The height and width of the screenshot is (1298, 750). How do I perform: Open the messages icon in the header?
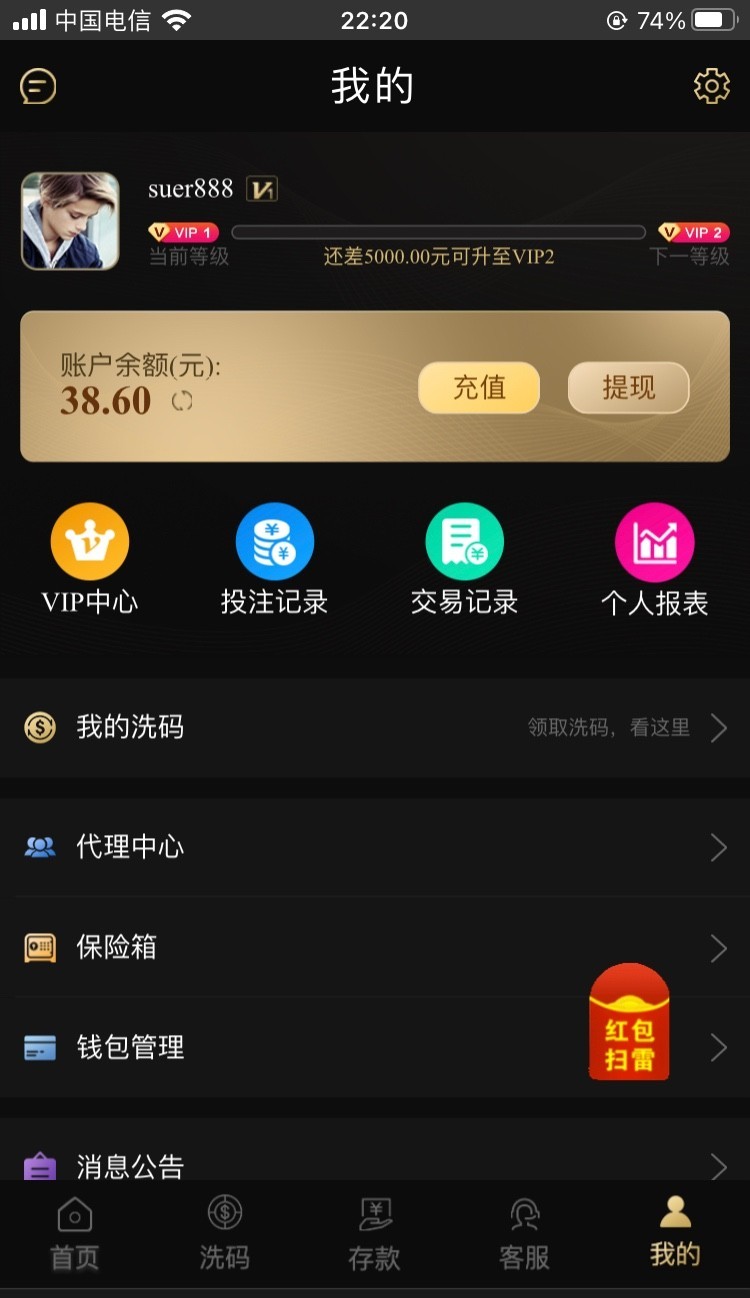pyautogui.click(x=38, y=87)
